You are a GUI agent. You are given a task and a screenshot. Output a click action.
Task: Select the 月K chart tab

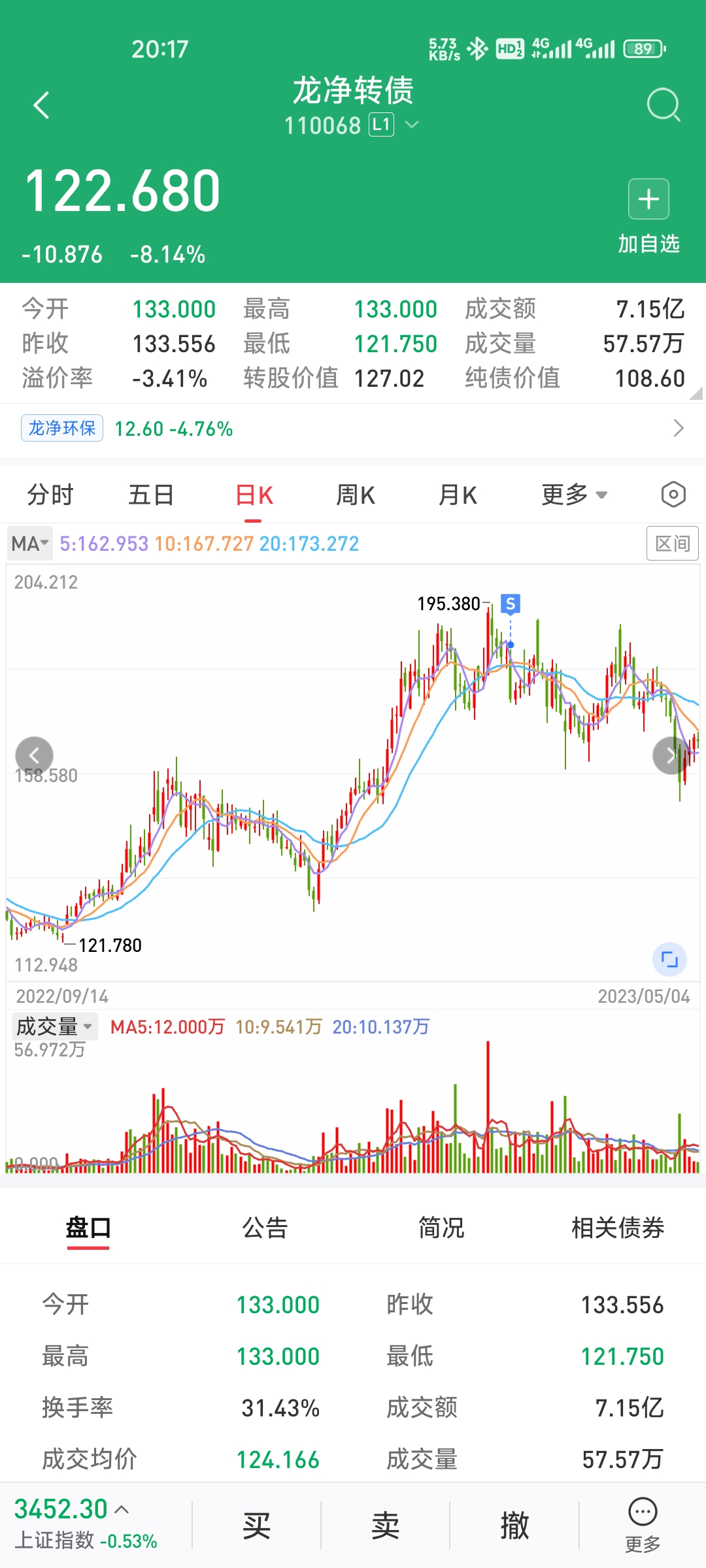click(x=458, y=495)
